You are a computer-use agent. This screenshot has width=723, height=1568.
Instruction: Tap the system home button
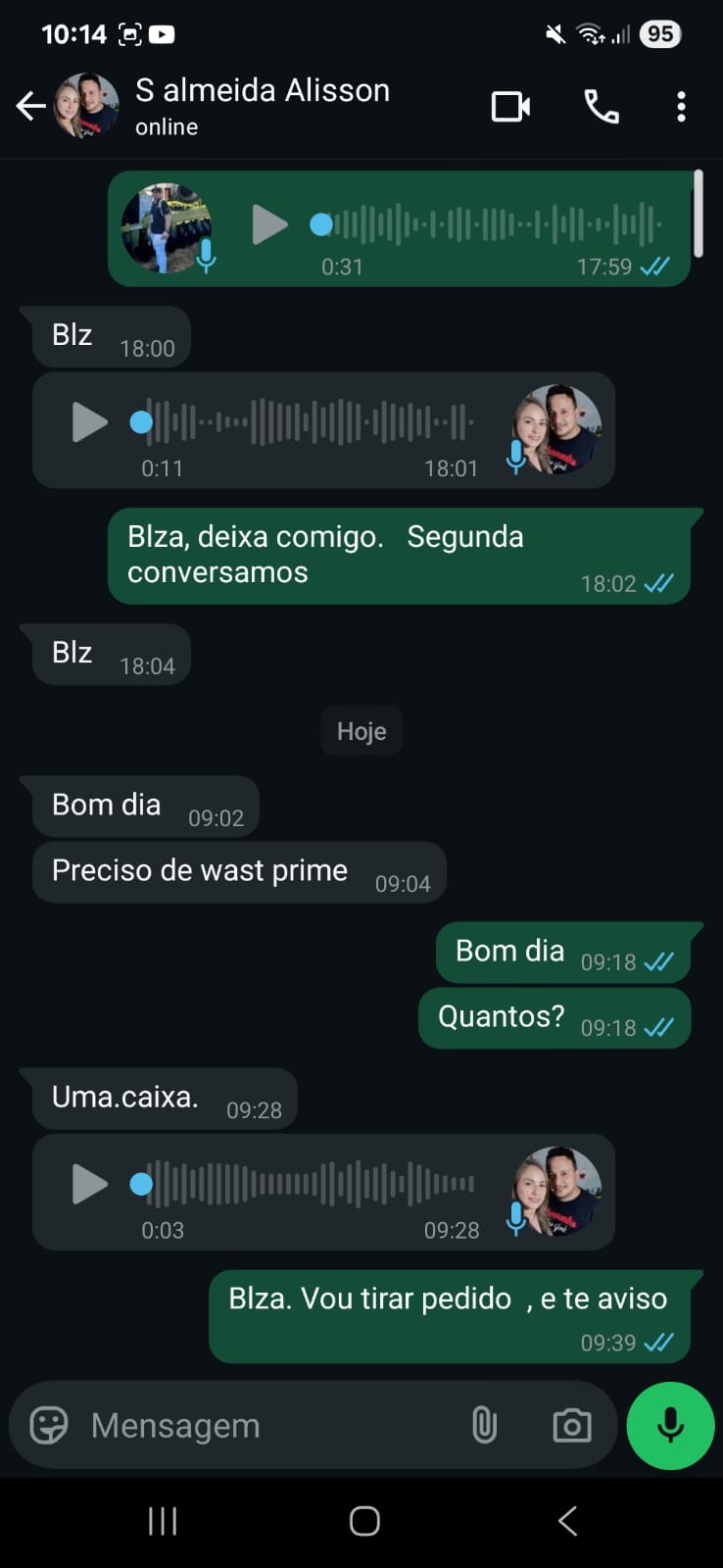point(364,1521)
